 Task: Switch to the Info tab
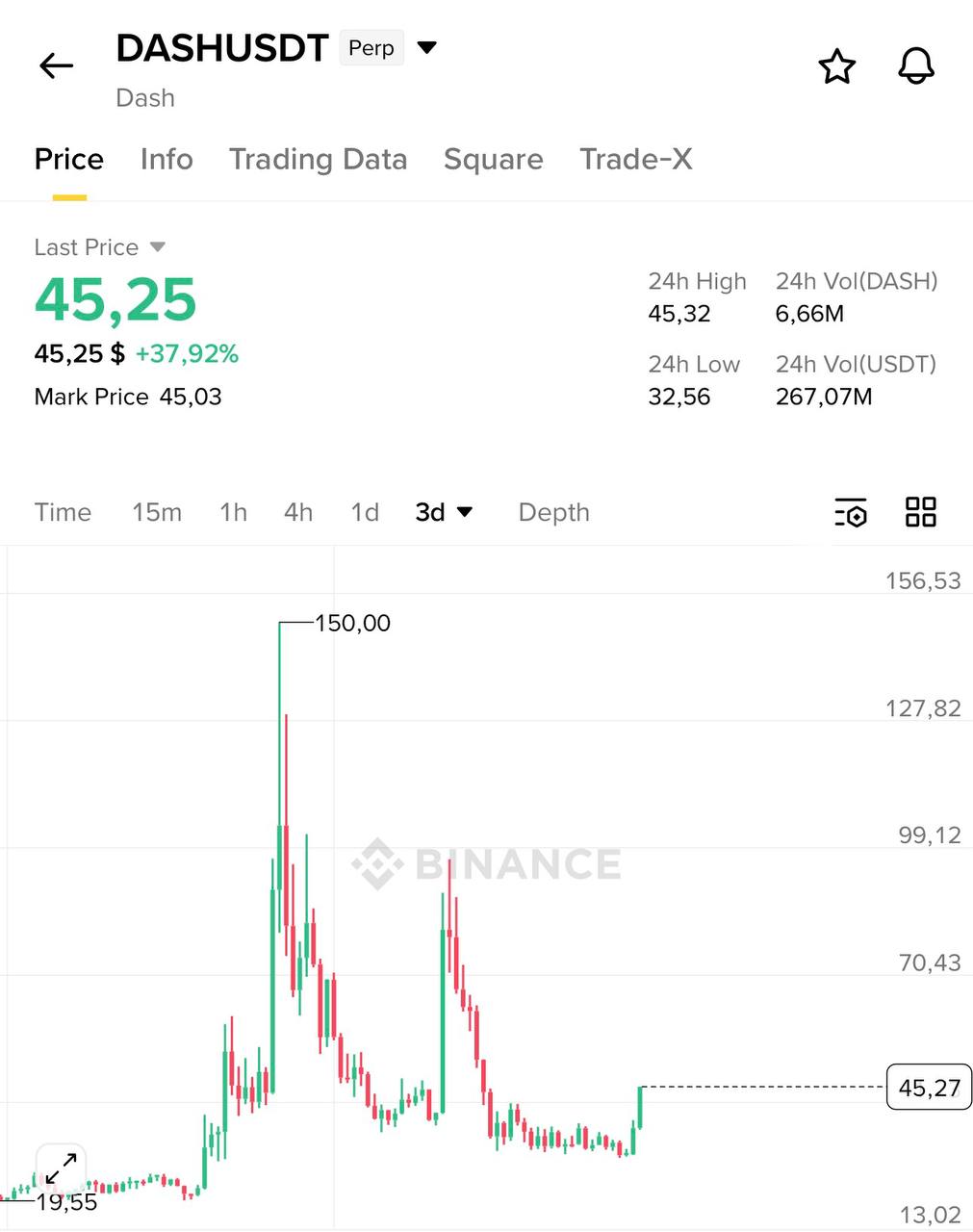point(166,159)
